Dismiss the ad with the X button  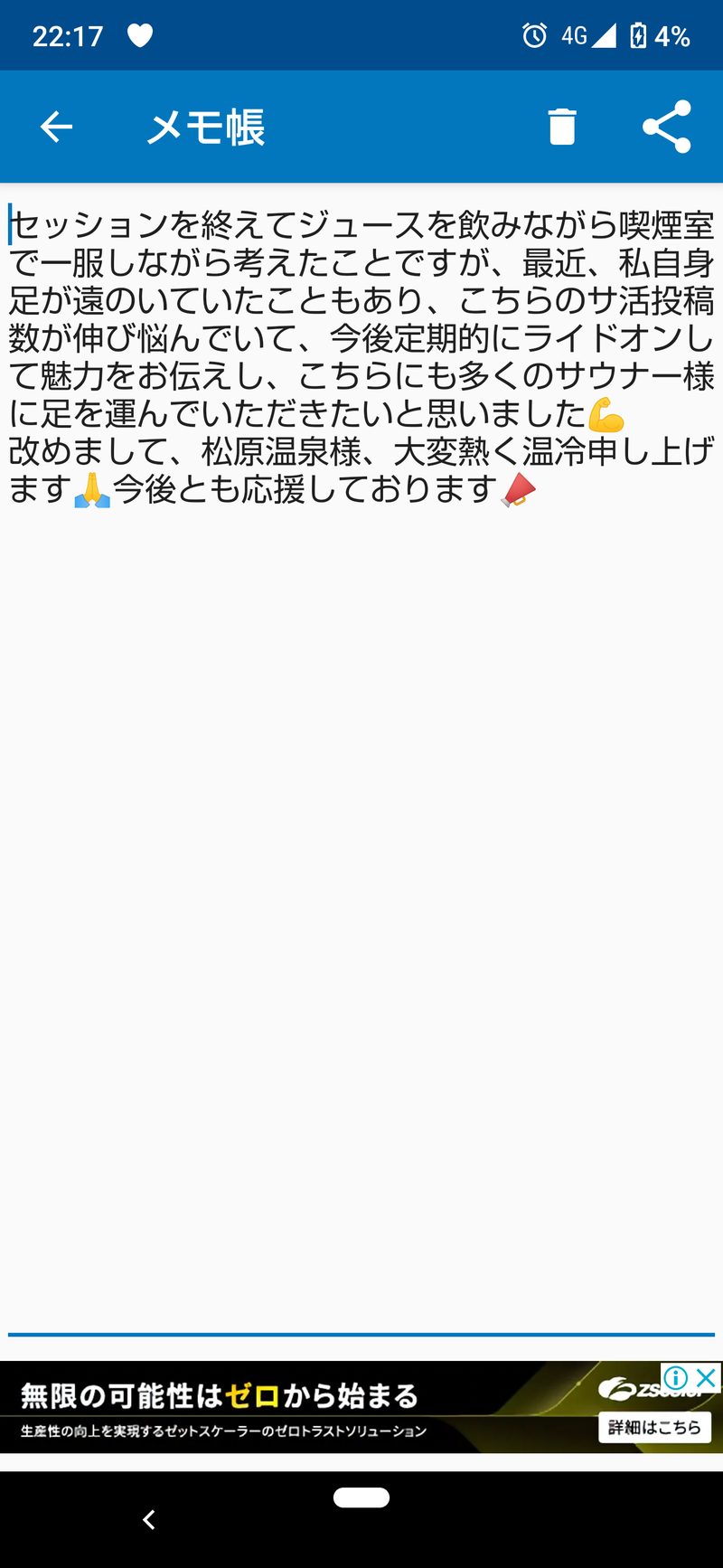[704, 1379]
